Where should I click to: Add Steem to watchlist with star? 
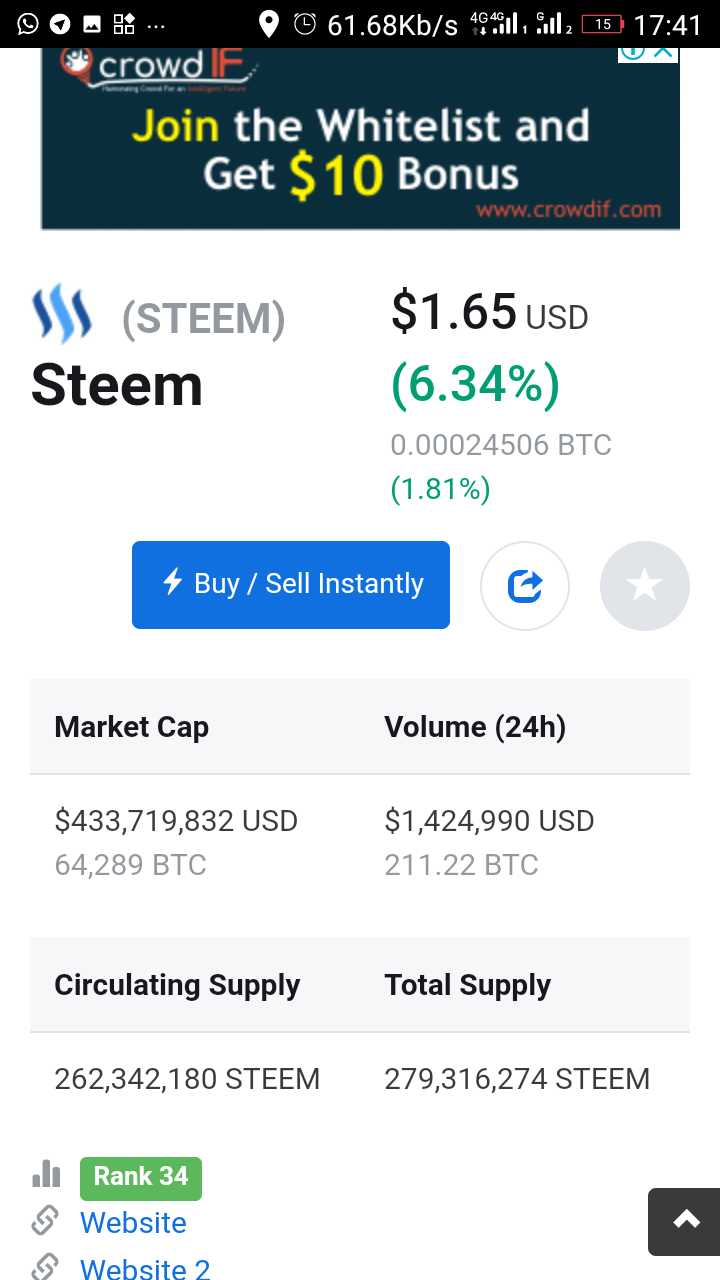tap(644, 586)
